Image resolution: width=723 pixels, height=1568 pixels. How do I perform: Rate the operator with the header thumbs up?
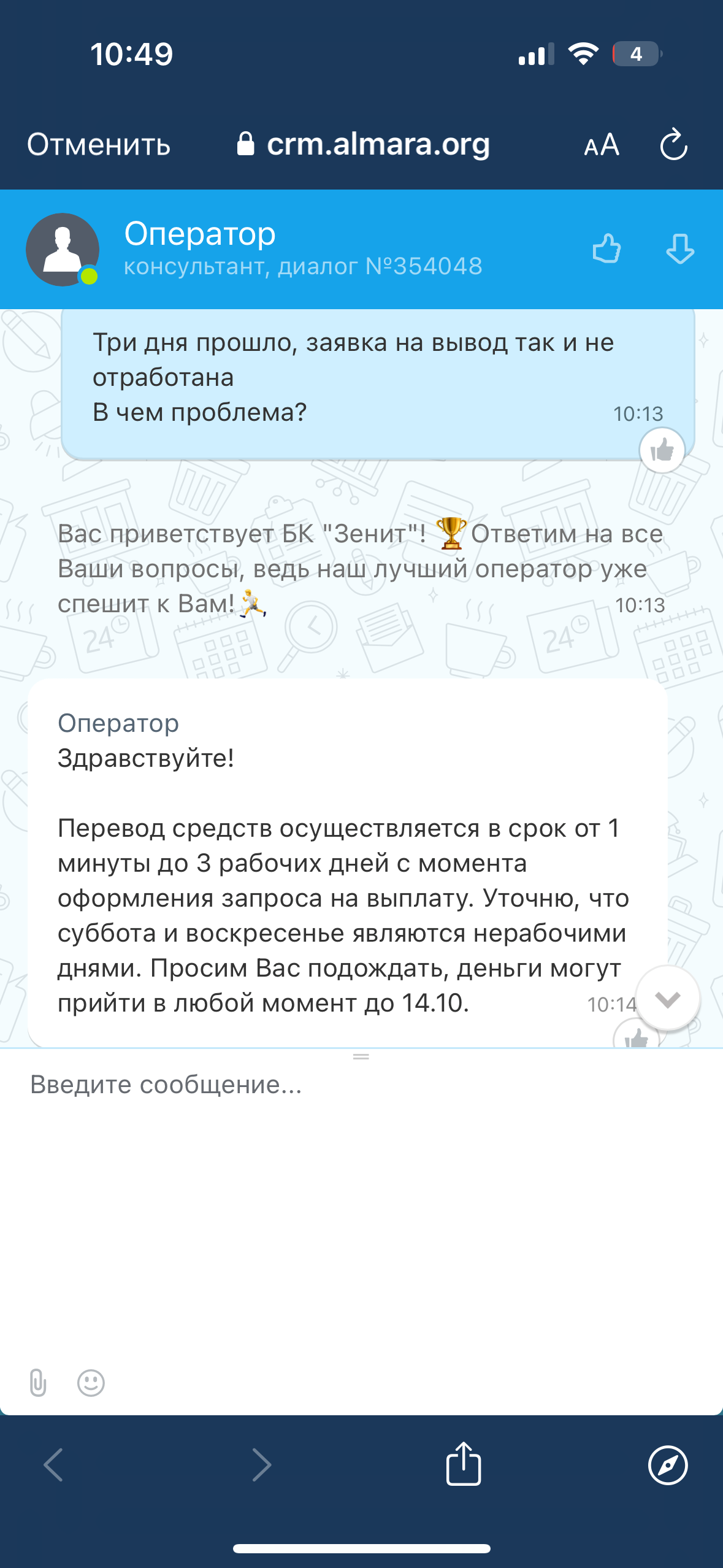pyautogui.click(x=607, y=249)
